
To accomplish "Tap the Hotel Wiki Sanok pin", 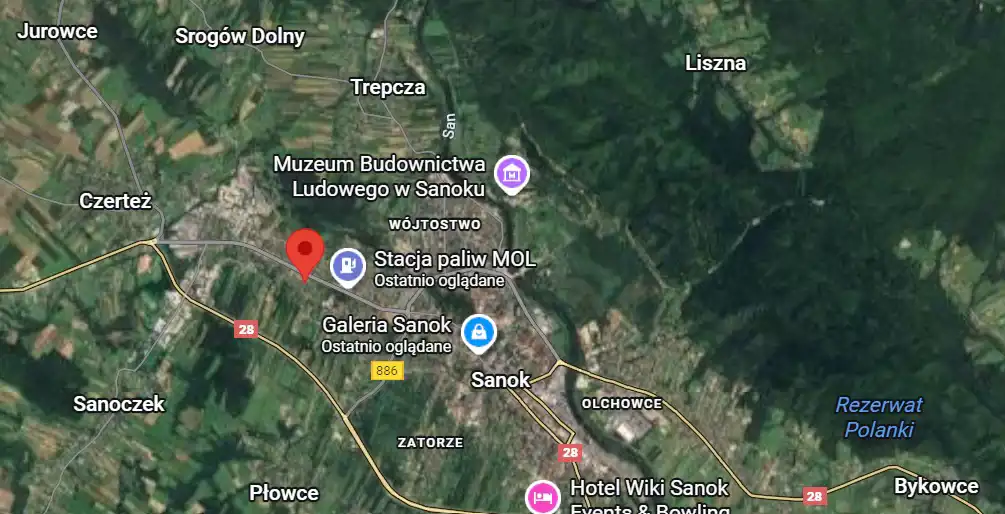I will [543, 495].
